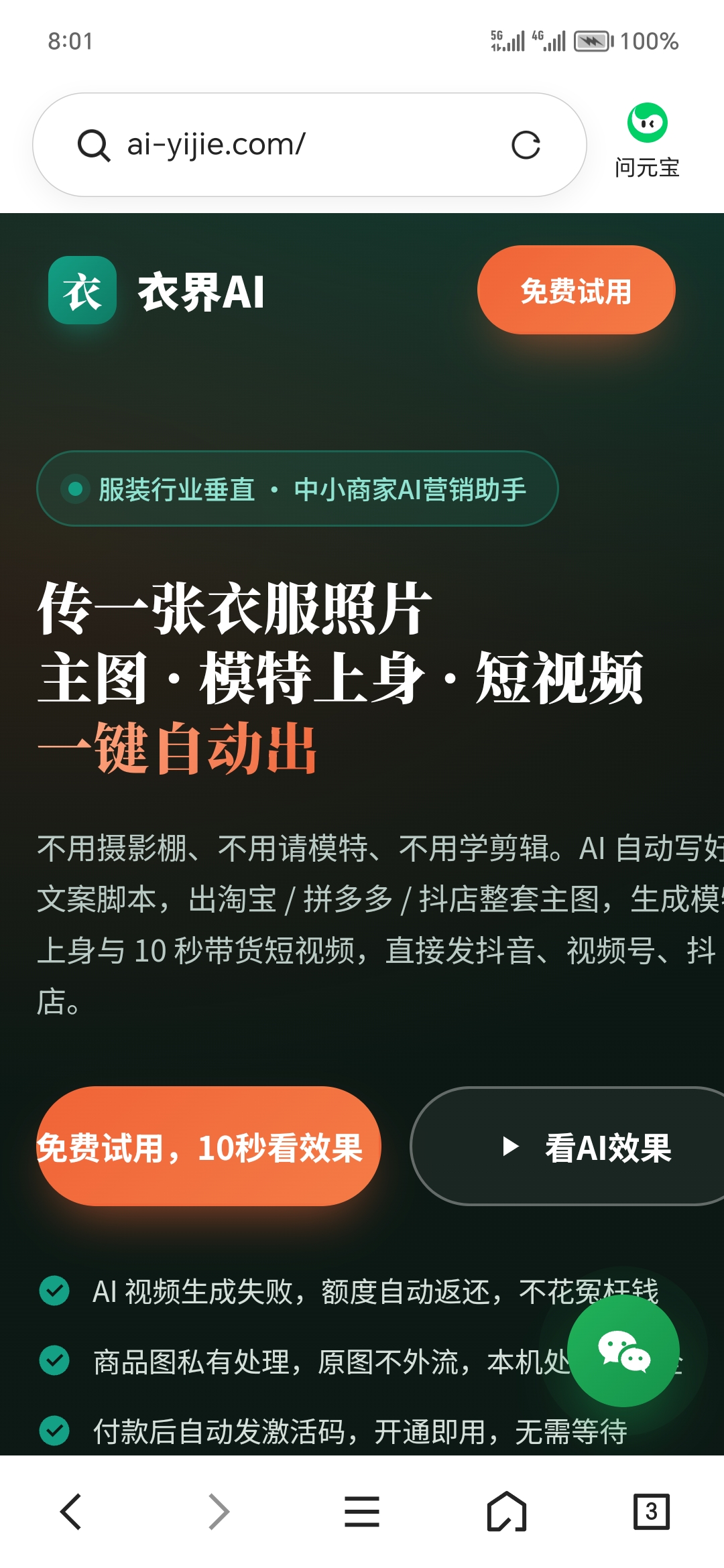The height and width of the screenshot is (1568, 724).
Task: Start with 免费试用，10秒看效果
Action: click(208, 1147)
